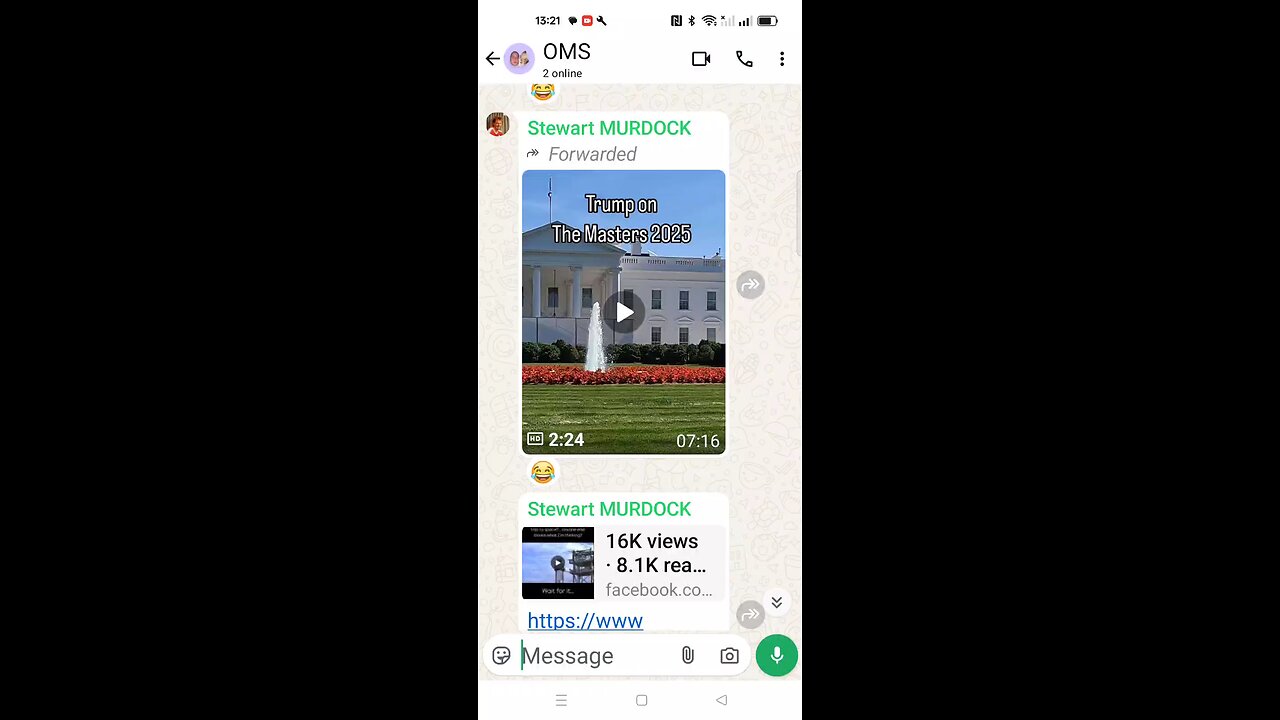Open the https://www link

coord(585,621)
